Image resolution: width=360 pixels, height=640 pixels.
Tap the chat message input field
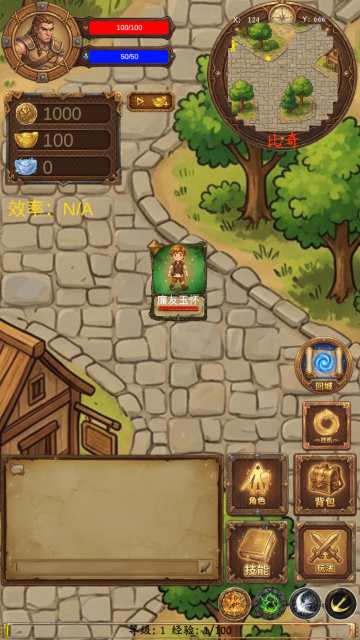106,567
